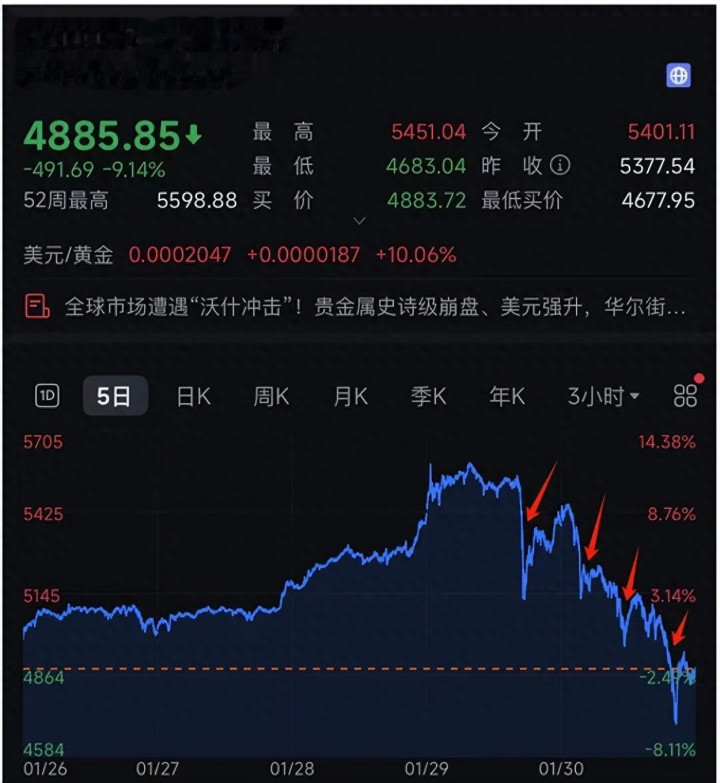Tap the info icon beside 昨收
The height and width of the screenshot is (783, 720).
pyautogui.click(x=561, y=165)
